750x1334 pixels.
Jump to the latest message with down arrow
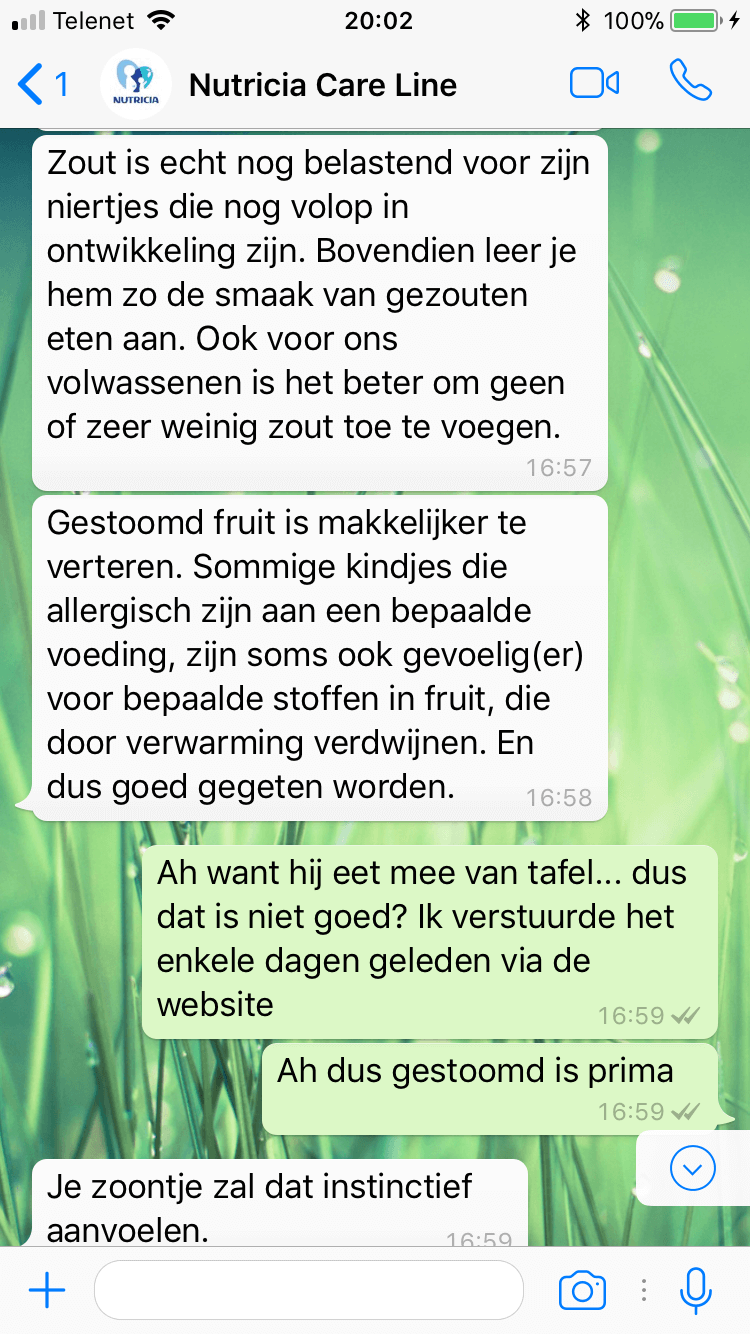(693, 1168)
